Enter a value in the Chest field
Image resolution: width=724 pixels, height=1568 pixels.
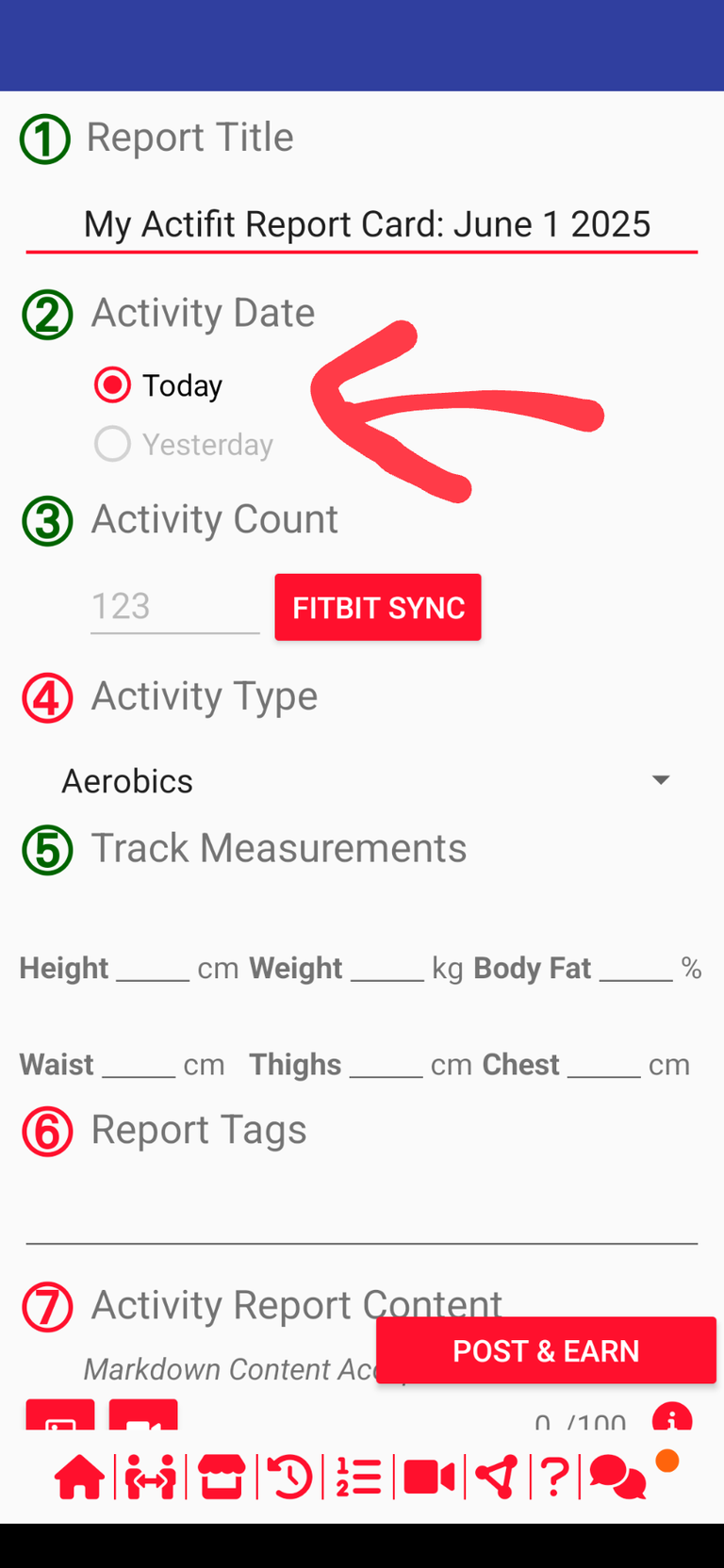pos(604,1064)
